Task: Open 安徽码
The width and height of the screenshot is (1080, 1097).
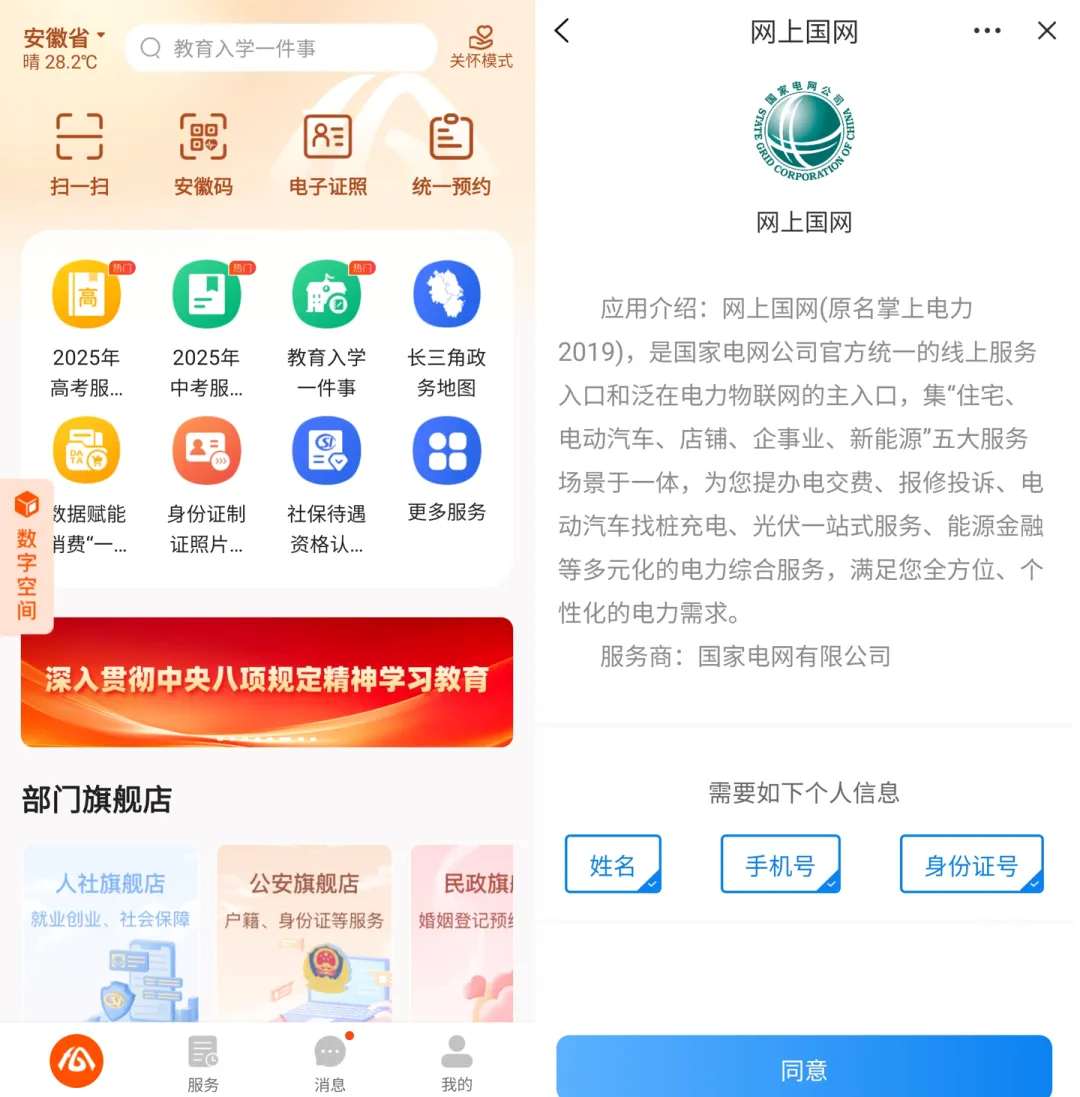Action: [203, 153]
